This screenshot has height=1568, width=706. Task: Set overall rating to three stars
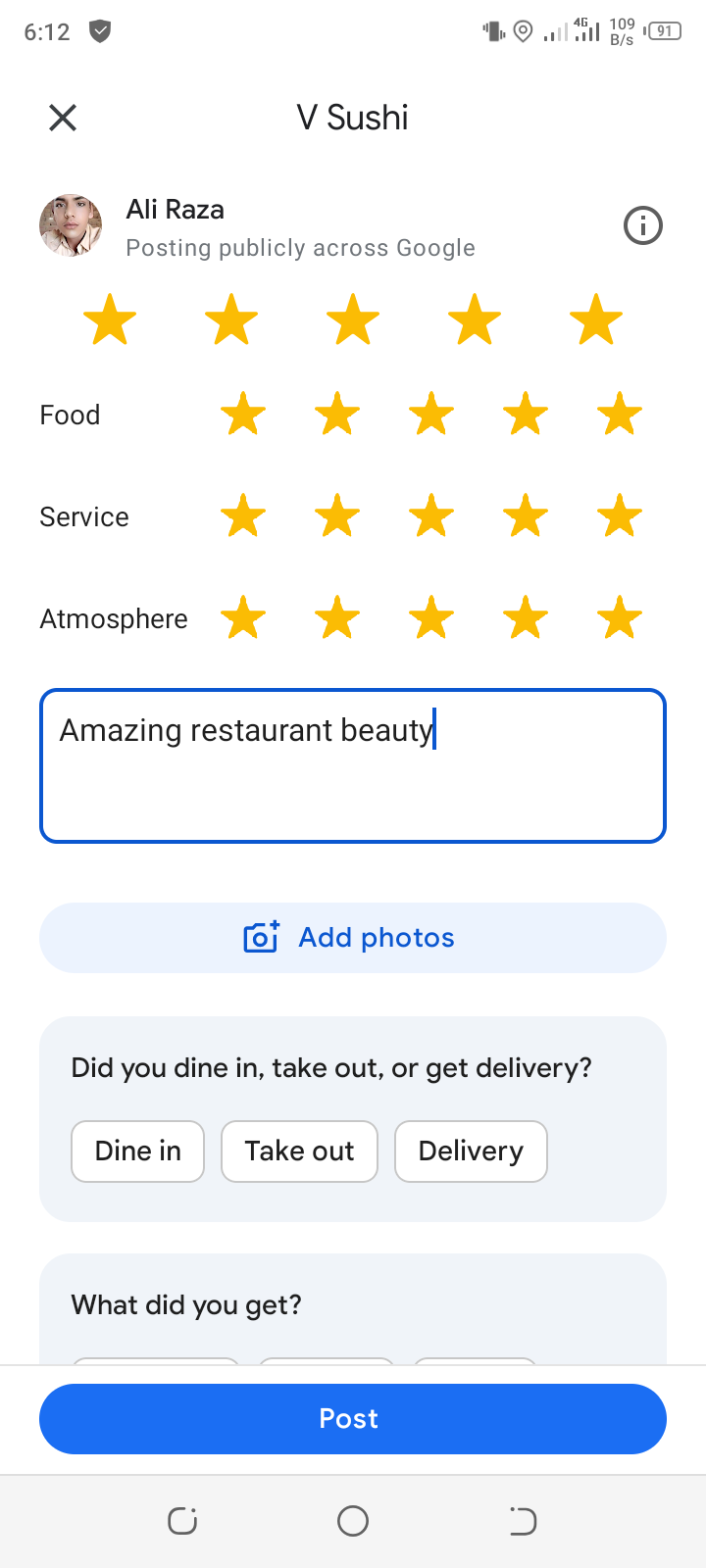353,319
